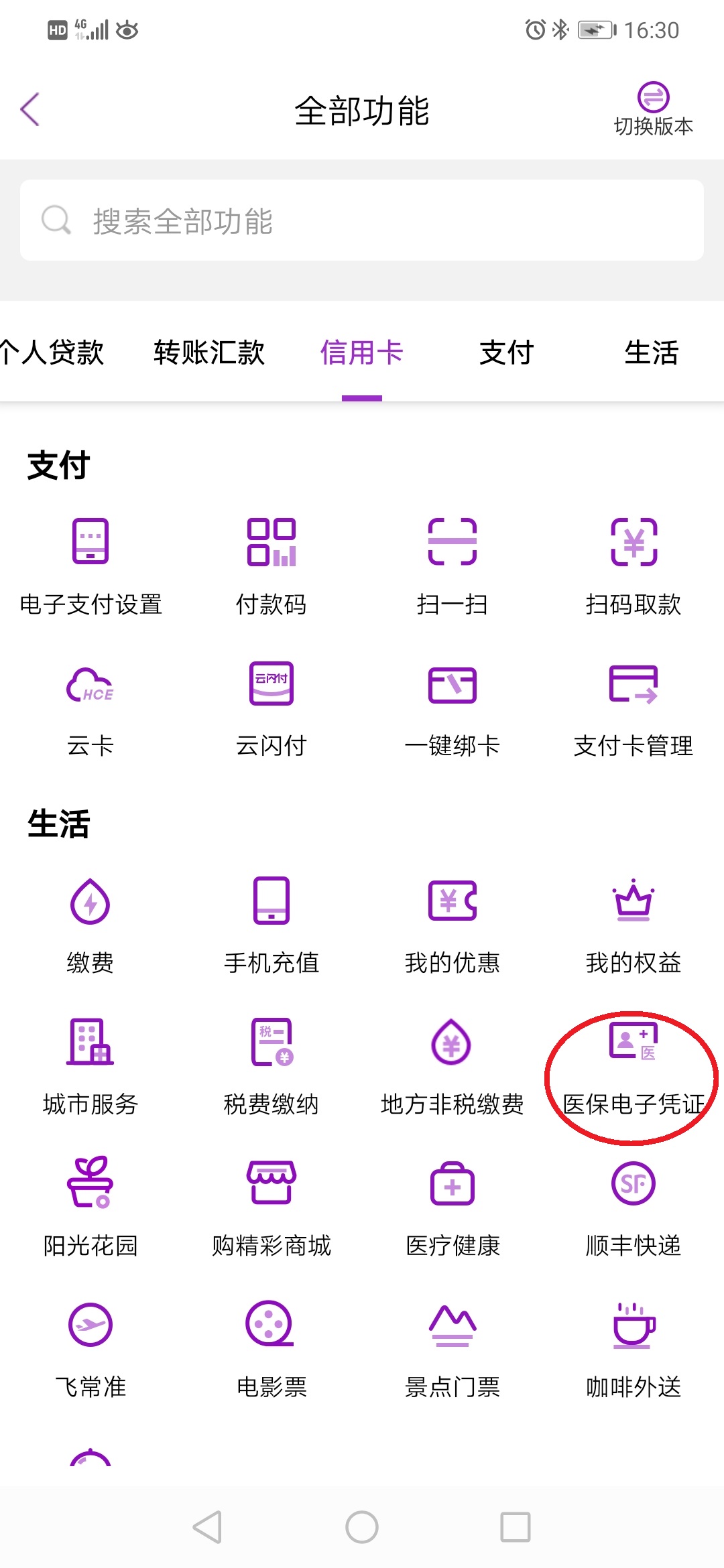The width and height of the screenshot is (724, 1568).
Task: Open 电影票 movie tickets
Action: pyautogui.click(x=271, y=1348)
